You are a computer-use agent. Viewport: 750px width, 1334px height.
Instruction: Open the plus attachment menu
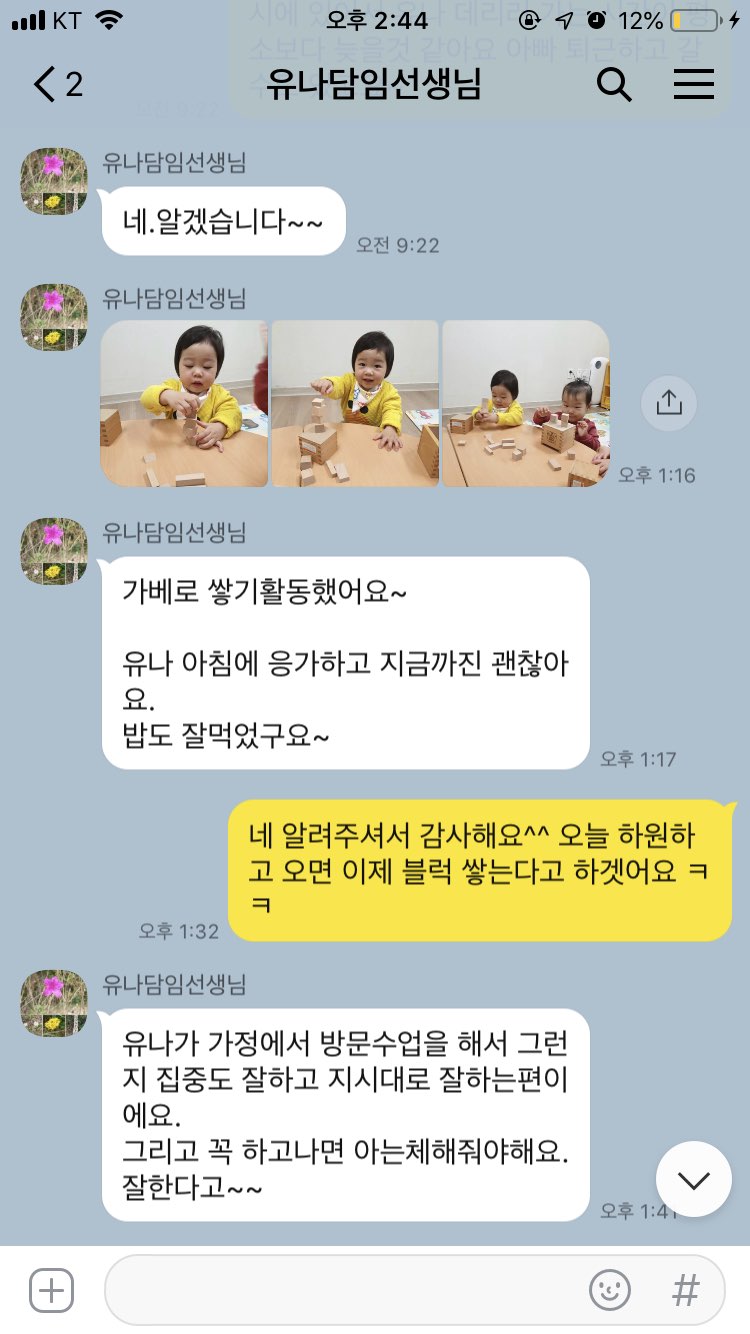[x=51, y=1290]
